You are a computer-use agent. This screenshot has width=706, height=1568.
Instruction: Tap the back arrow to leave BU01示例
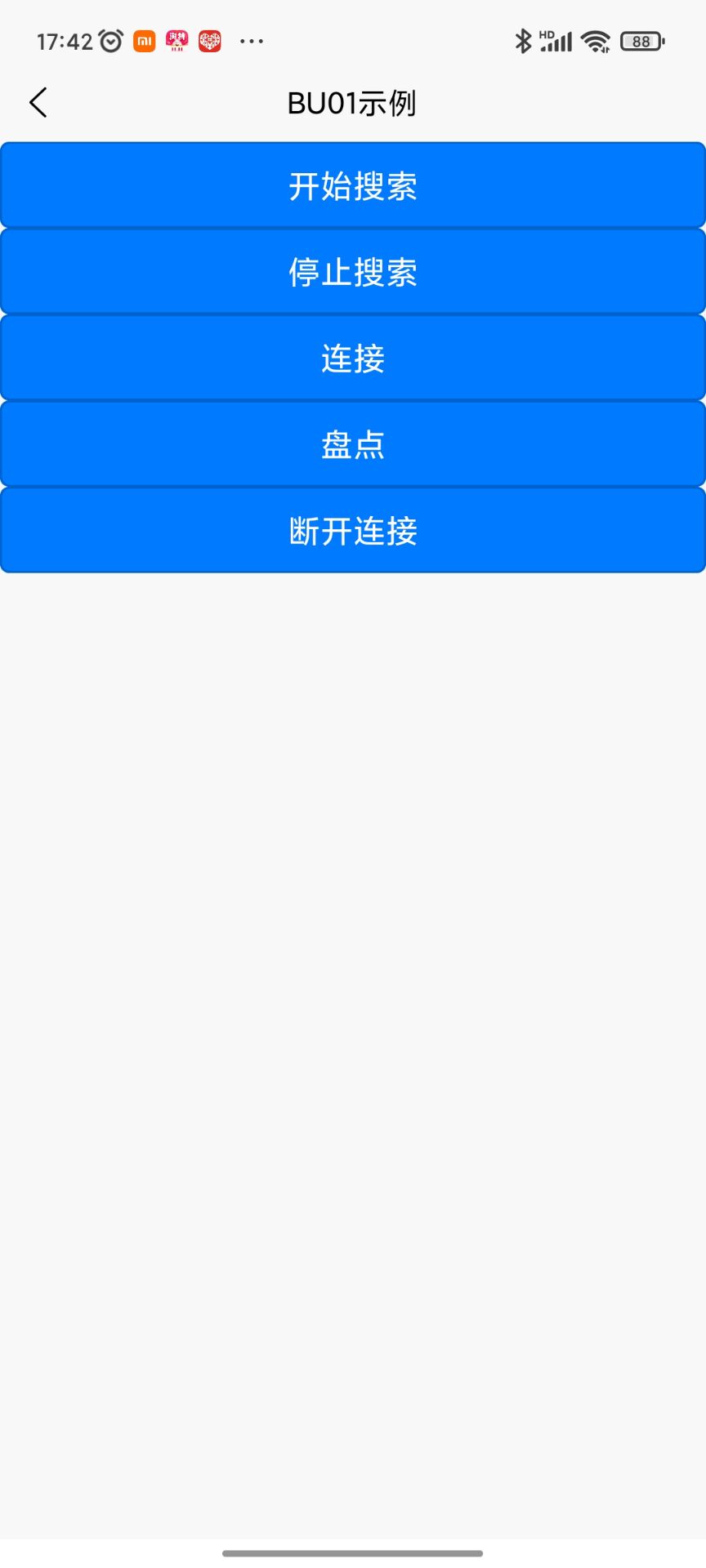(38, 103)
